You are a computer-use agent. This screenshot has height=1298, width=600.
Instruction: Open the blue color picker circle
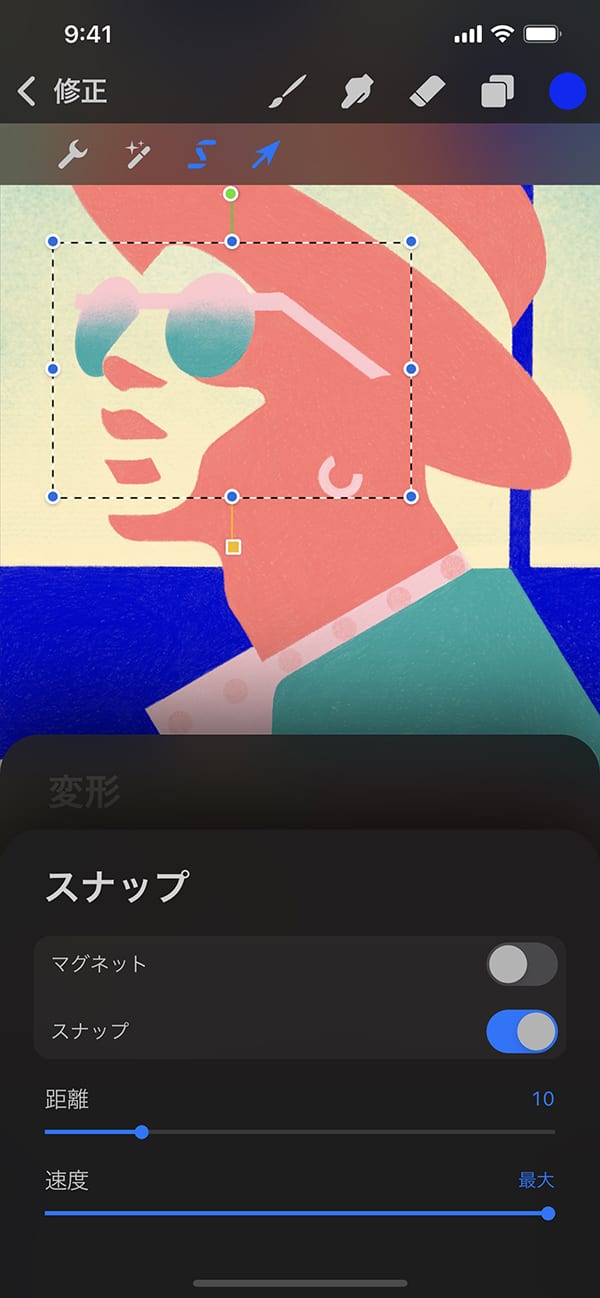567,92
